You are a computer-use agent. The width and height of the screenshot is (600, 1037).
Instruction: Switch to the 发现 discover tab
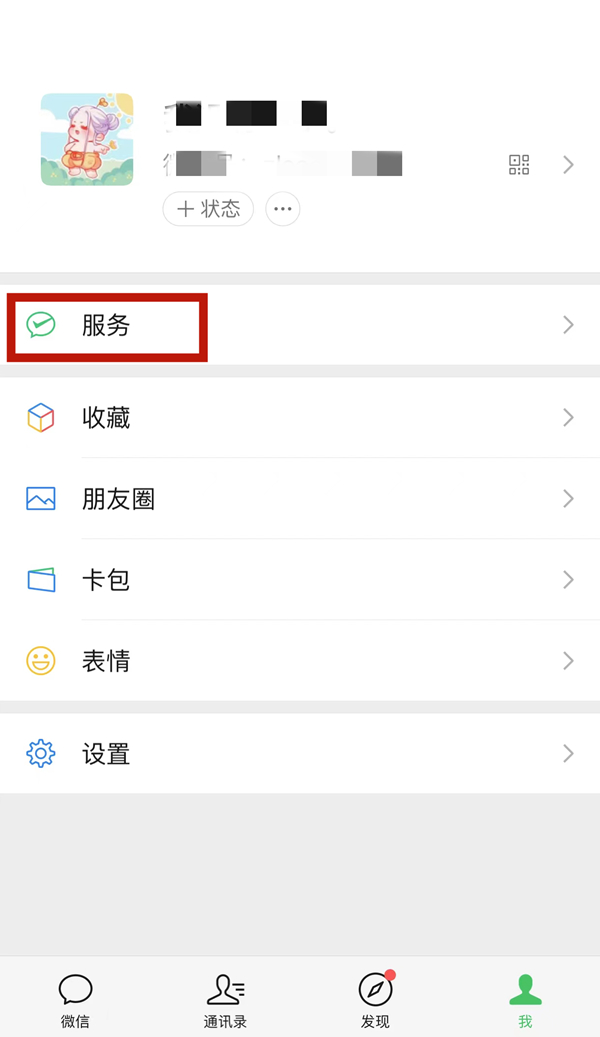375,1000
